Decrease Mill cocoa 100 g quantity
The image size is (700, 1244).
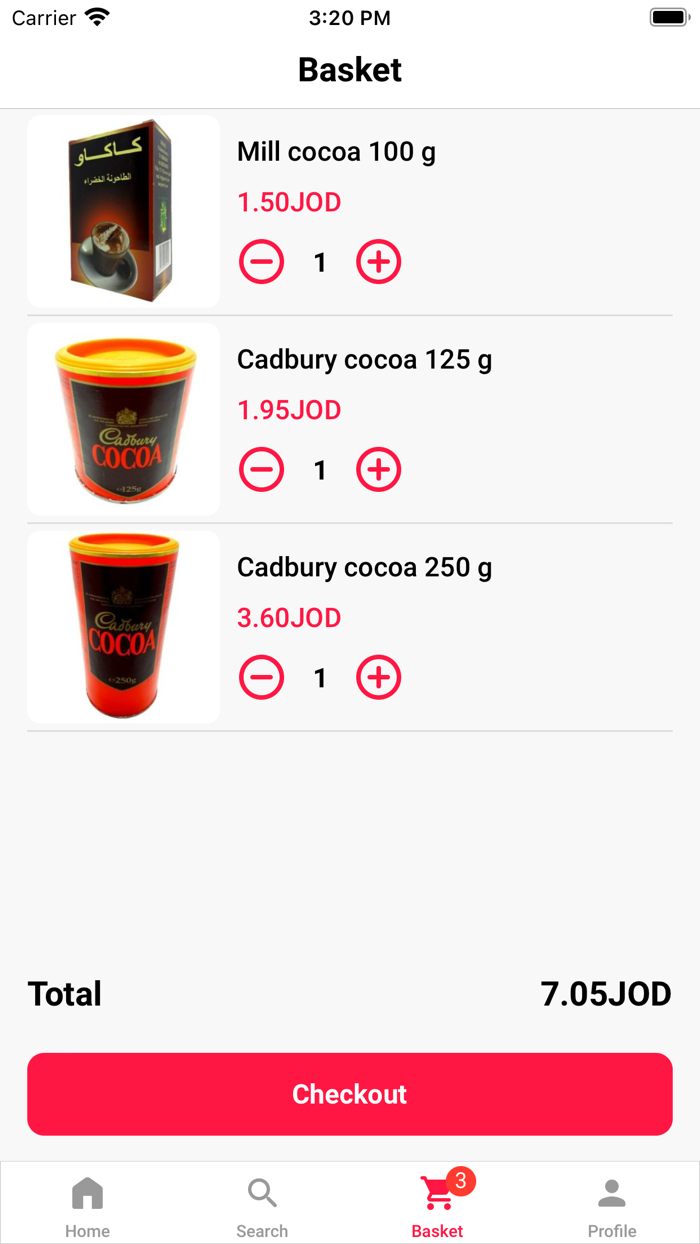pos(262,262)
